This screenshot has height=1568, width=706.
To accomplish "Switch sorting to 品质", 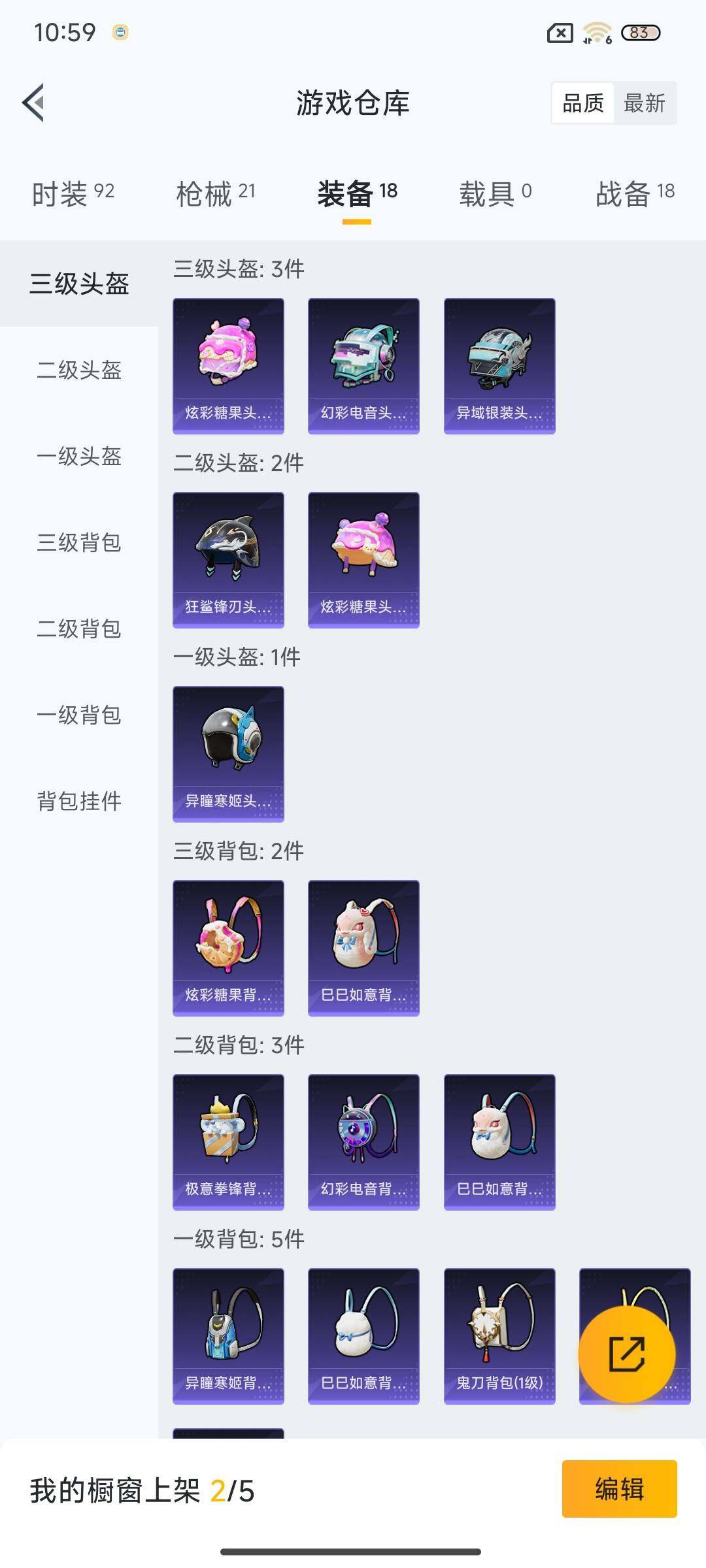I will click(584, 103).
